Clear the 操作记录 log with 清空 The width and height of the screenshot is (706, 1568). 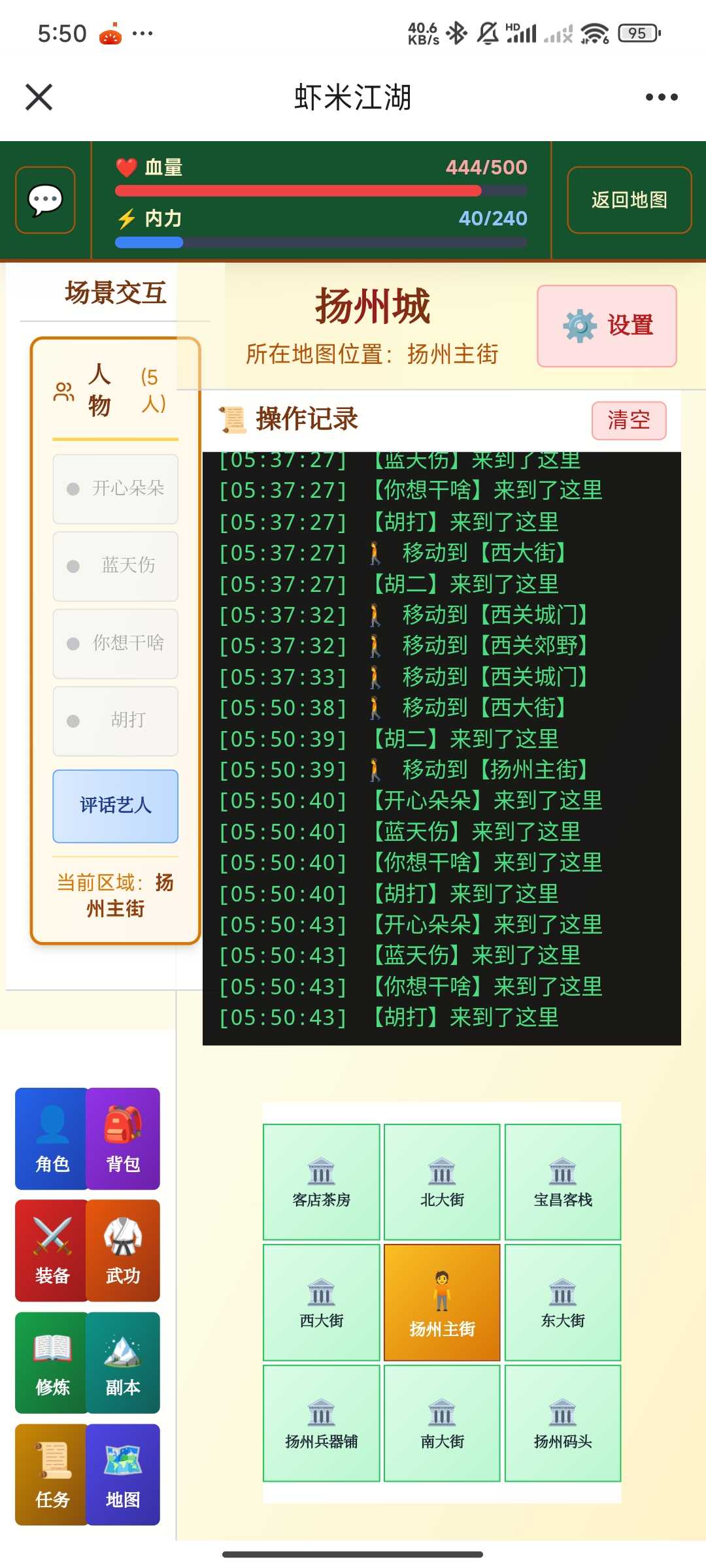(x=628, y=420)
